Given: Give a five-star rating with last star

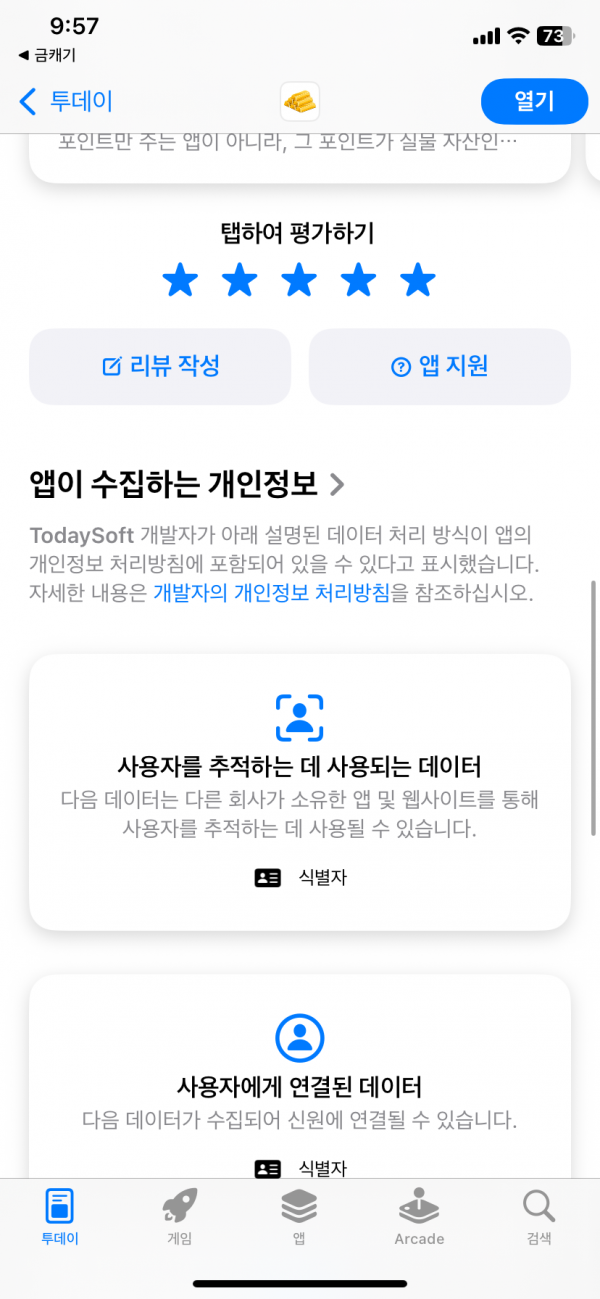Looking at the screenshot, I should 418,281.
